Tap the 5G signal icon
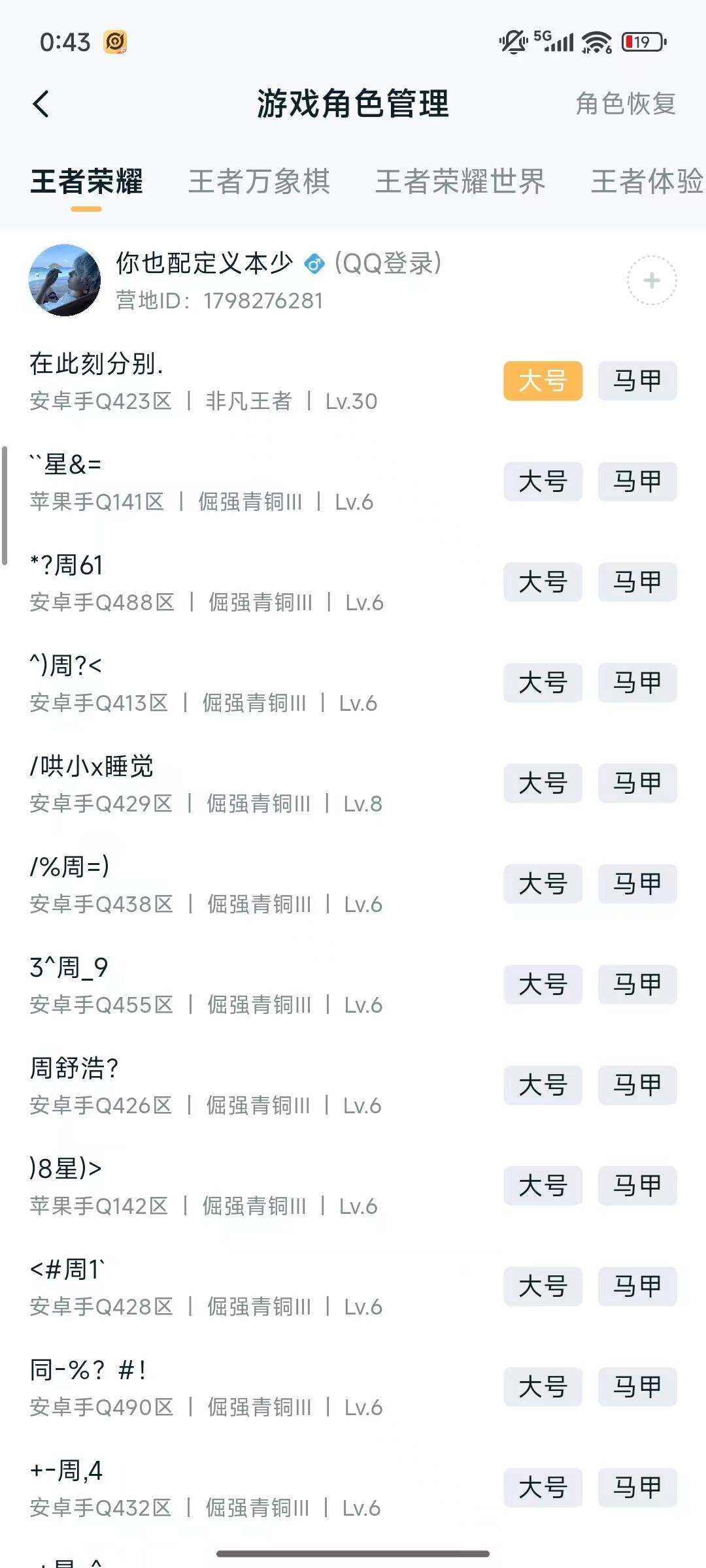The height and width of the screenshot is (1568, 706). 556,41
